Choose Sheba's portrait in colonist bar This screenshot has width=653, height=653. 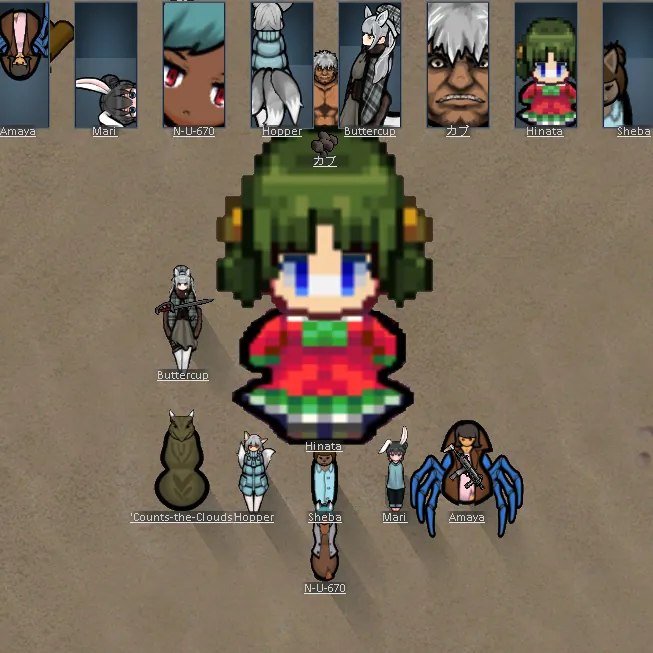628,62
